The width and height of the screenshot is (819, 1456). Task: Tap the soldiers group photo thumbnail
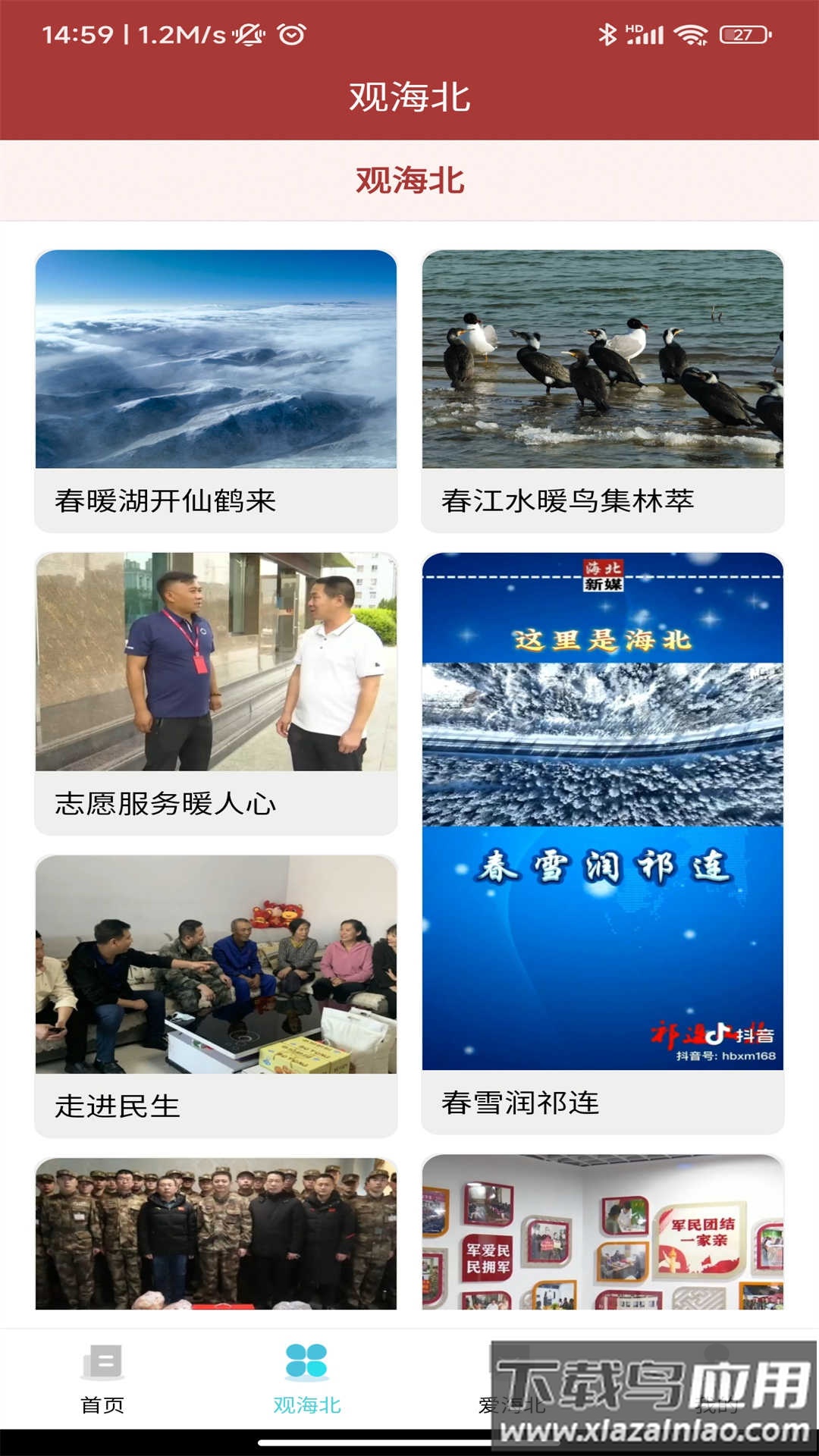pyautogui.click(x=216, y=1236)
